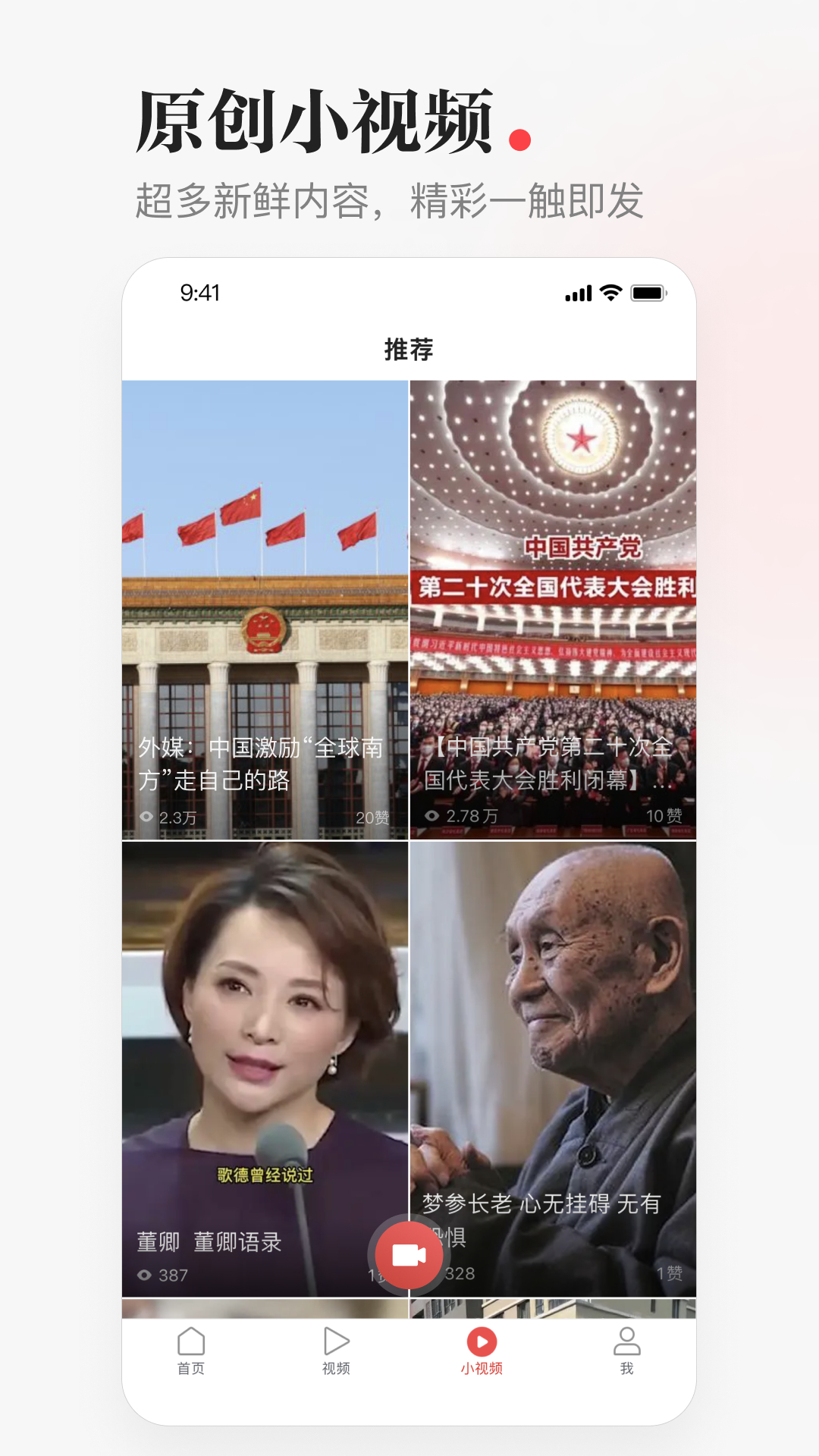Tap the cellular signal icon
This screenshot has height=1456, width=819.
coord(578,291)
